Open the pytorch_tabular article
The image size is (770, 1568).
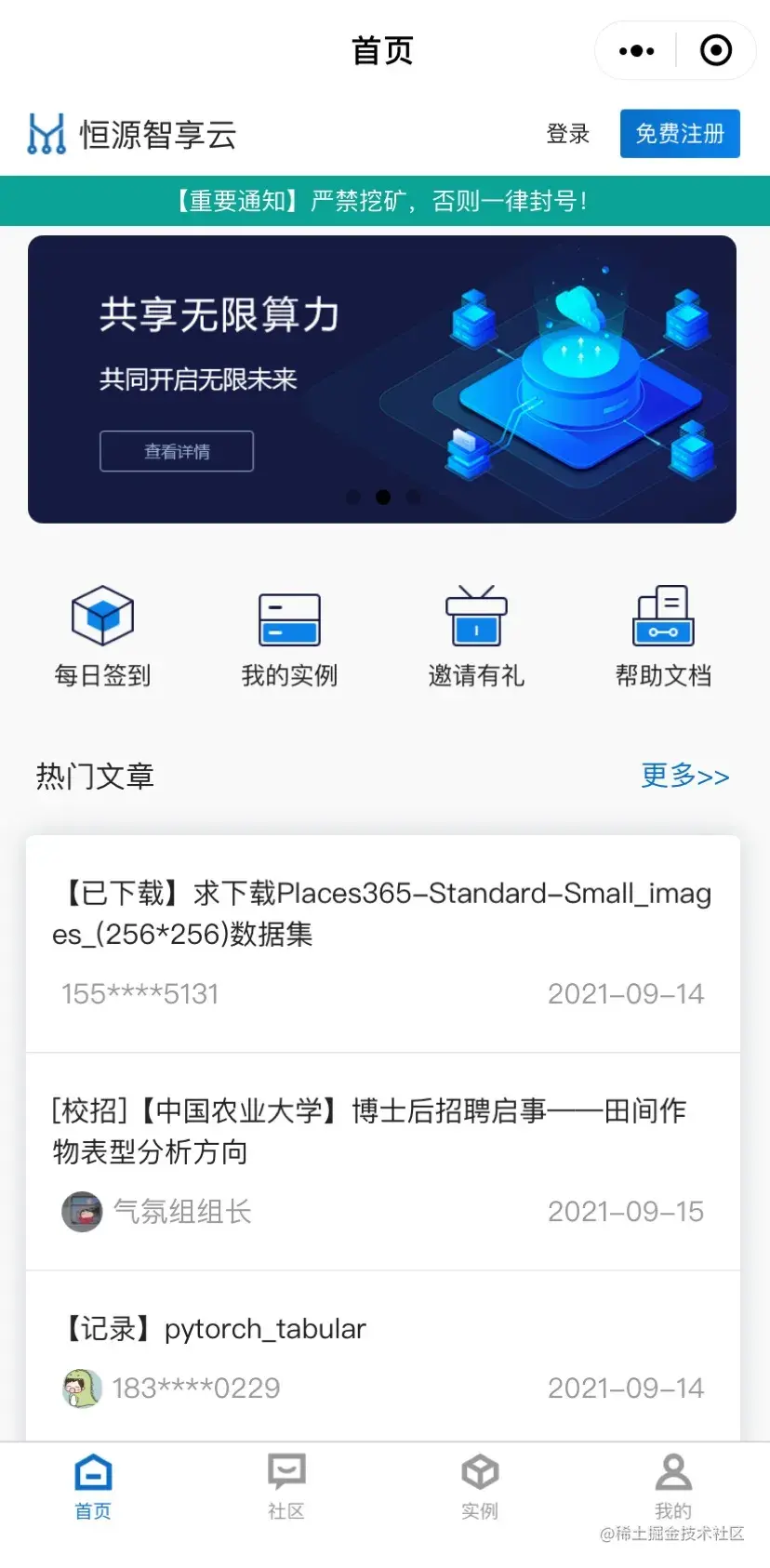pos(263,1328)
